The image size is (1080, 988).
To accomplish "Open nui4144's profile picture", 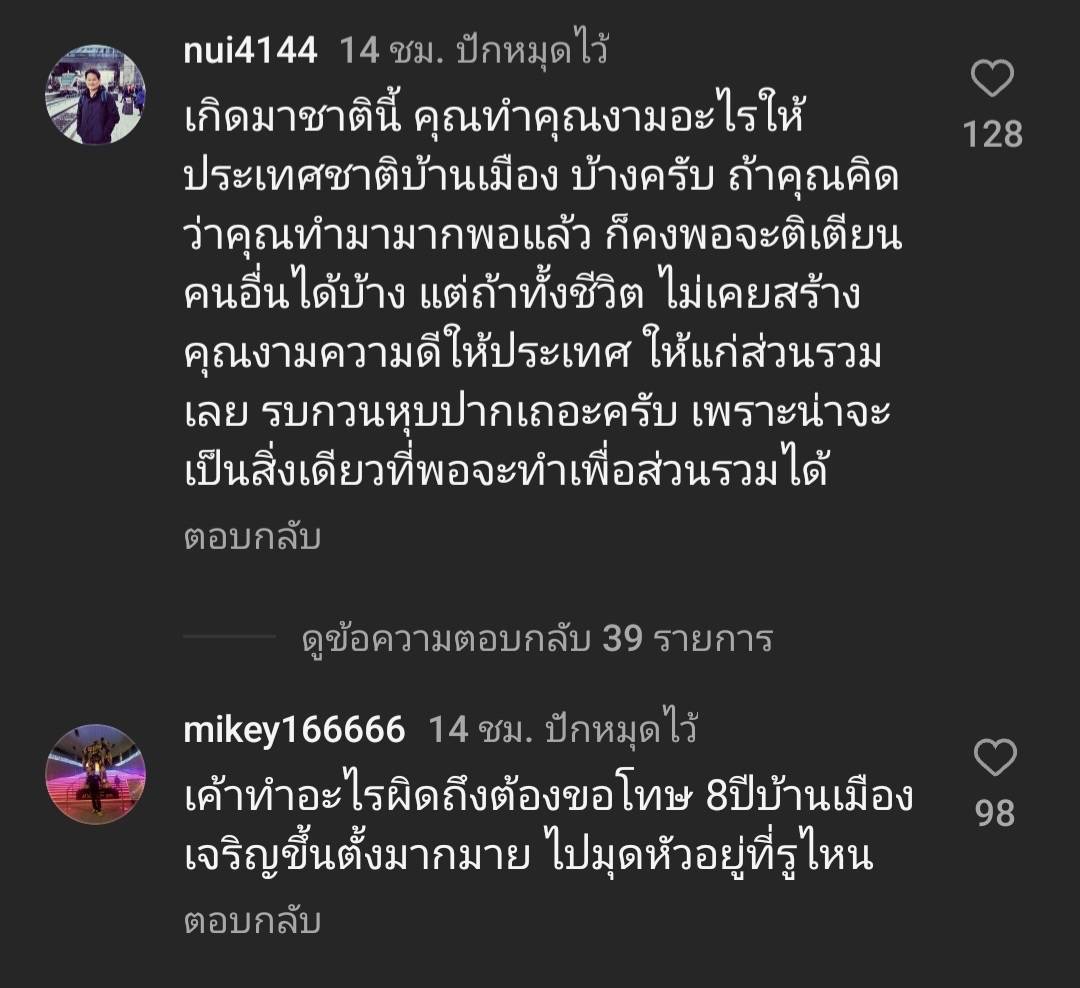I will pos(96,93).
